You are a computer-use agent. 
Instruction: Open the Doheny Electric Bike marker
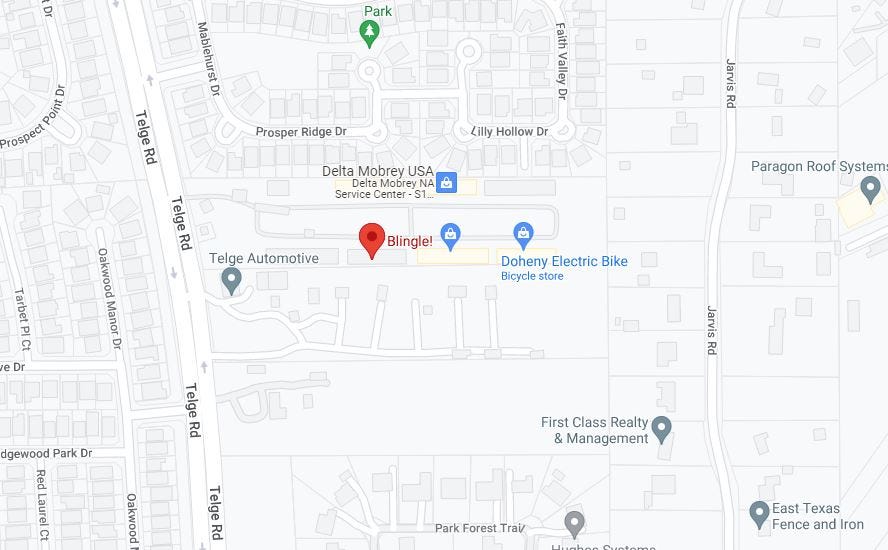coord(523,235)
